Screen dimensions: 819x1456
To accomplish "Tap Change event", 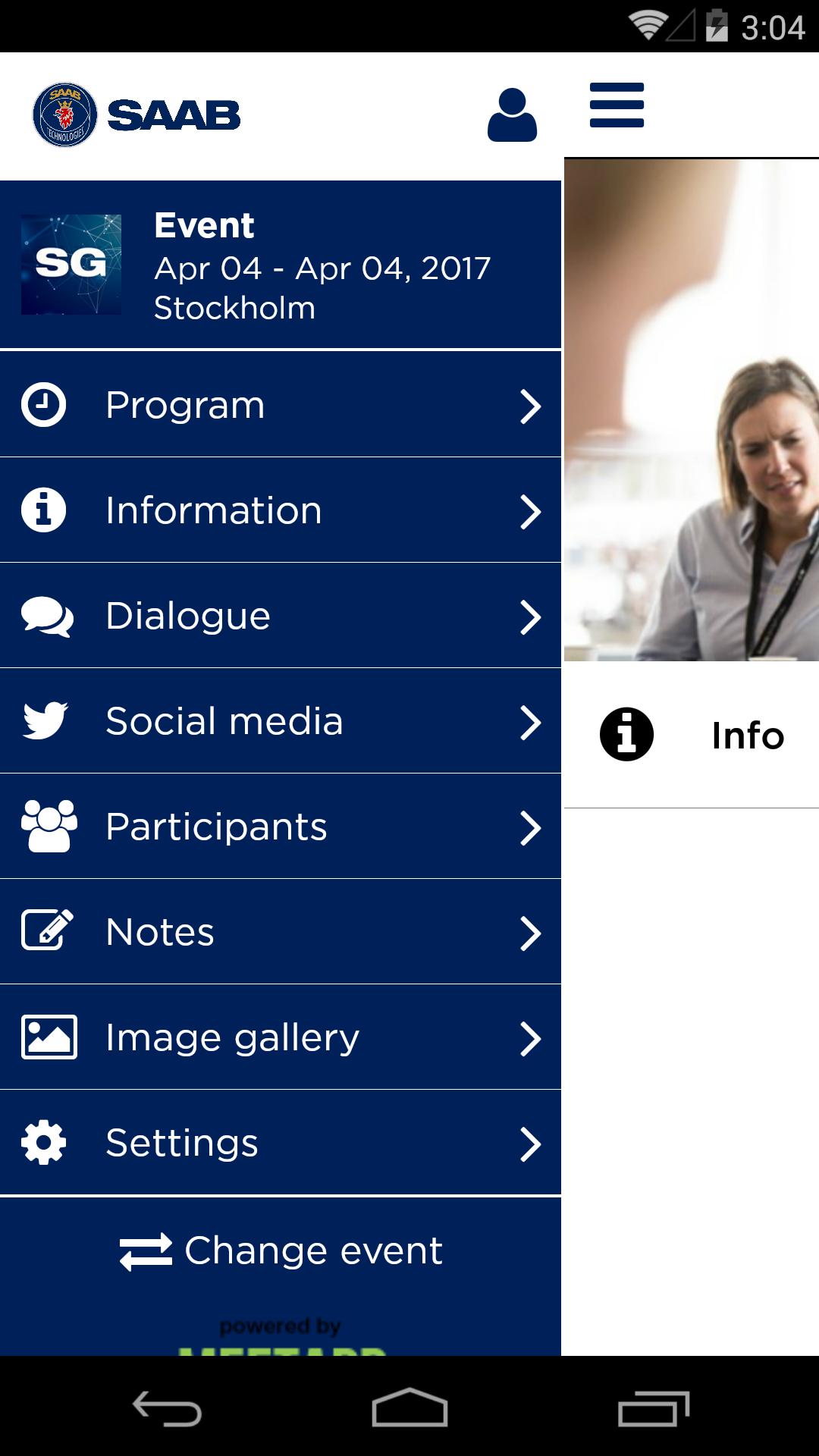I will 281,1250.
